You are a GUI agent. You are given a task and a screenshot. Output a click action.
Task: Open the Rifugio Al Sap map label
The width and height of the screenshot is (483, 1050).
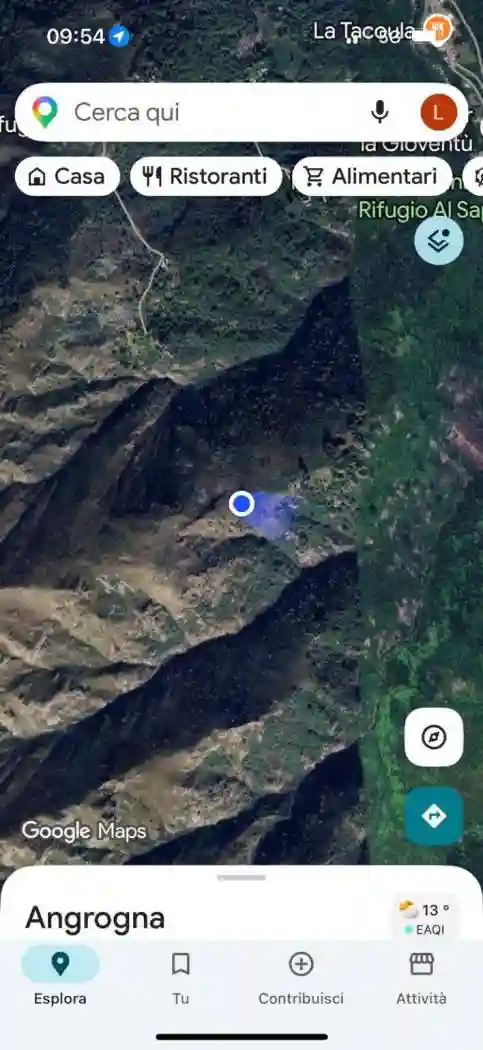coord(420,210)
